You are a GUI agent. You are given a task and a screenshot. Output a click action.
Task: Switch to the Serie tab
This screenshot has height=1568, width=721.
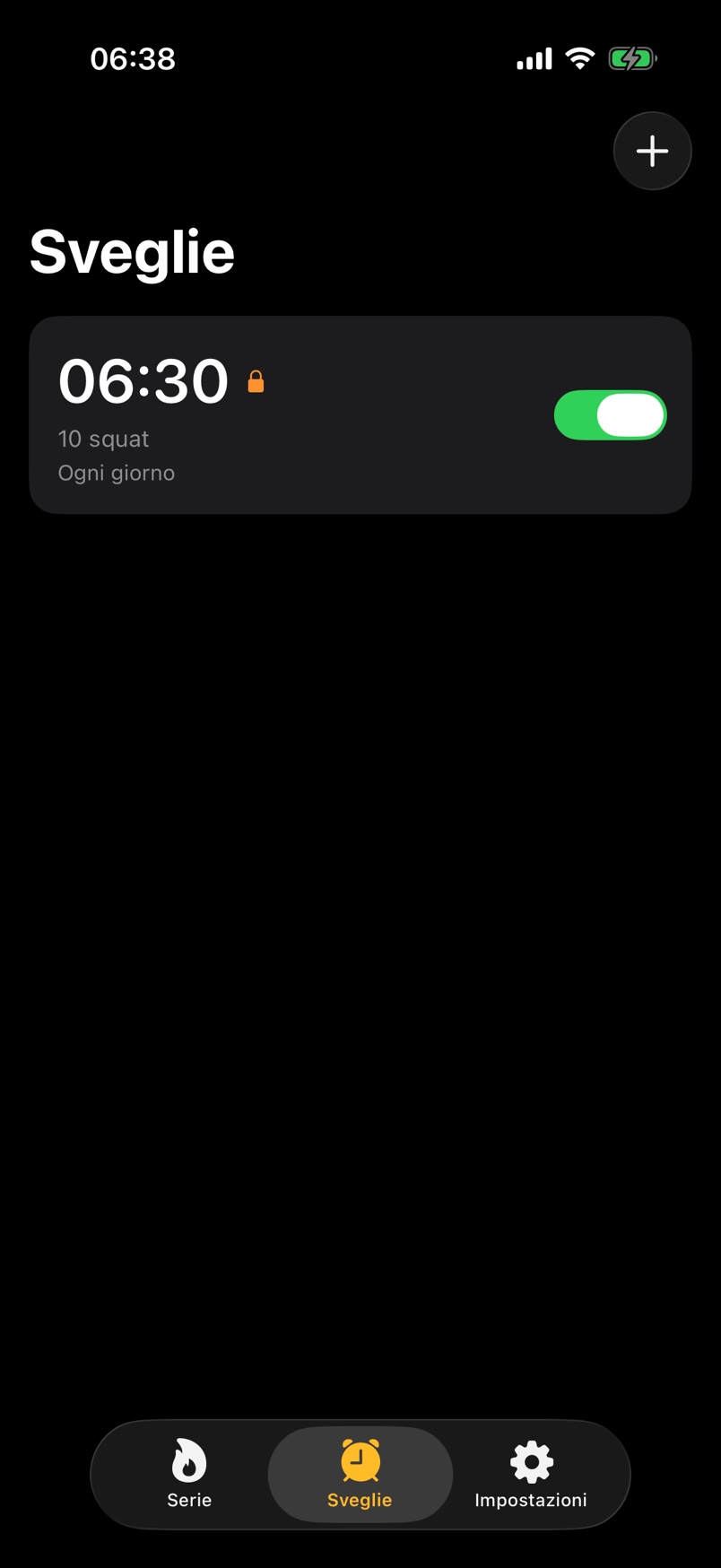[x=189, y=1474]
